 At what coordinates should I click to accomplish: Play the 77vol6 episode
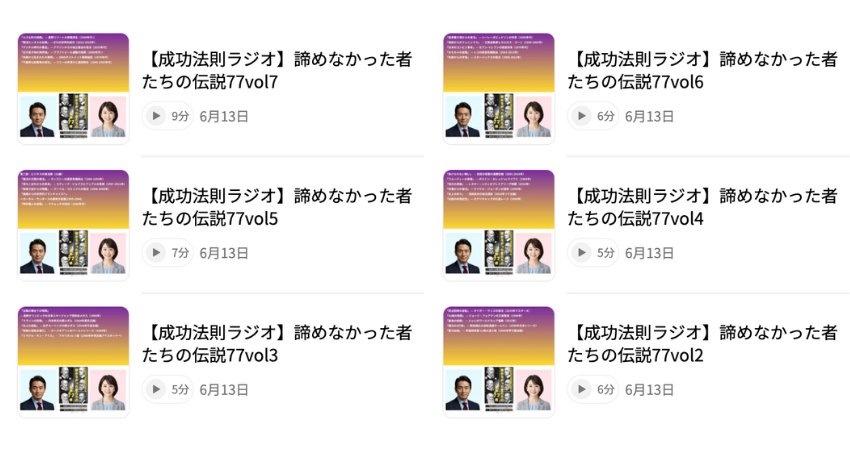pos(582,116)
